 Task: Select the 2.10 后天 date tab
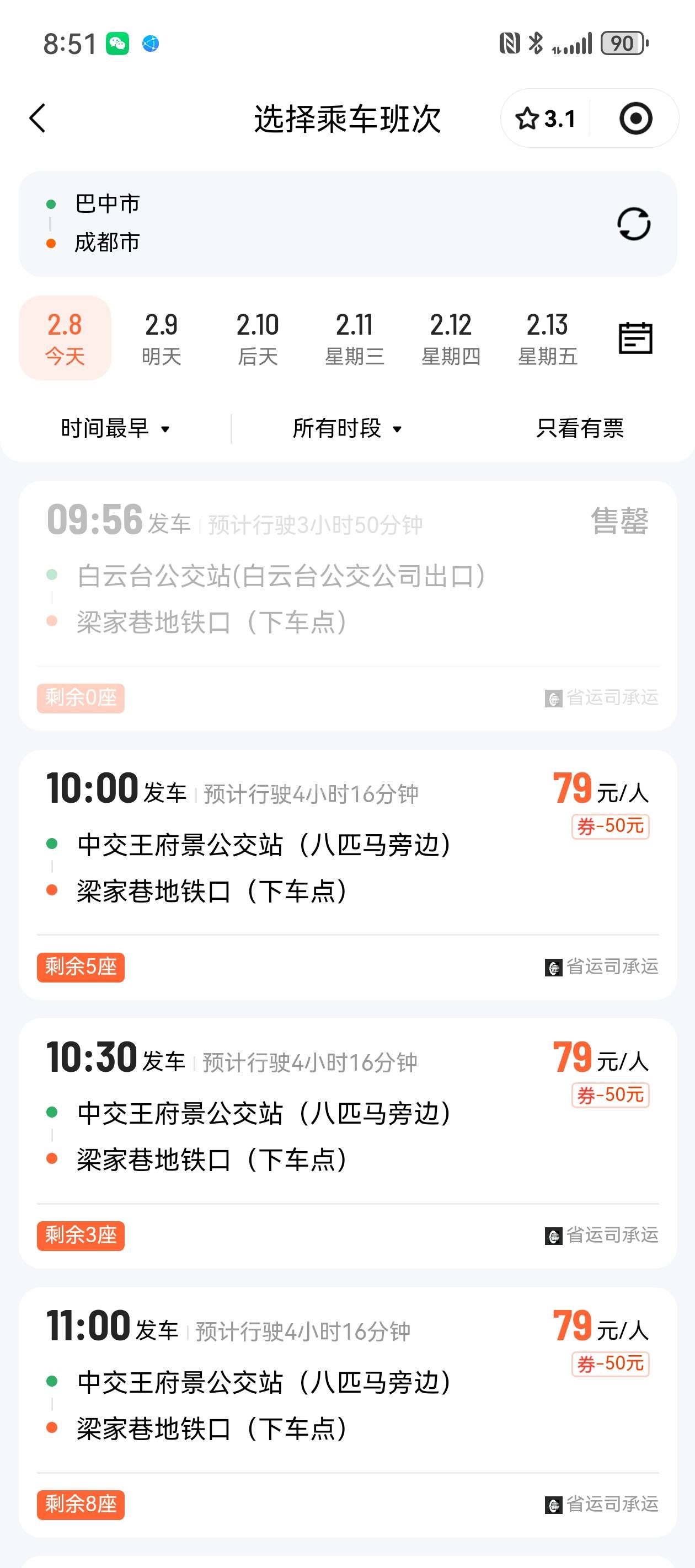pyautogui.click(x=258, y=339)
